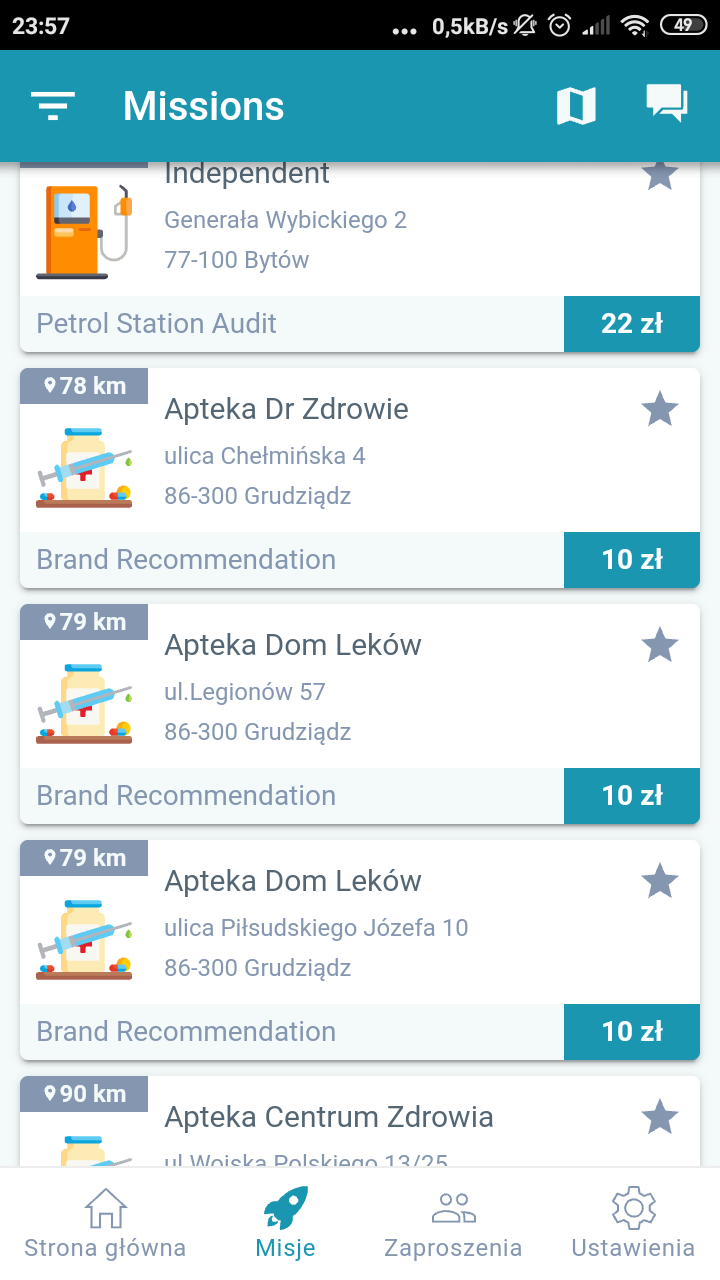Star the mission at ulica Piłsudskiego Józefa 10

pos(660,881)
